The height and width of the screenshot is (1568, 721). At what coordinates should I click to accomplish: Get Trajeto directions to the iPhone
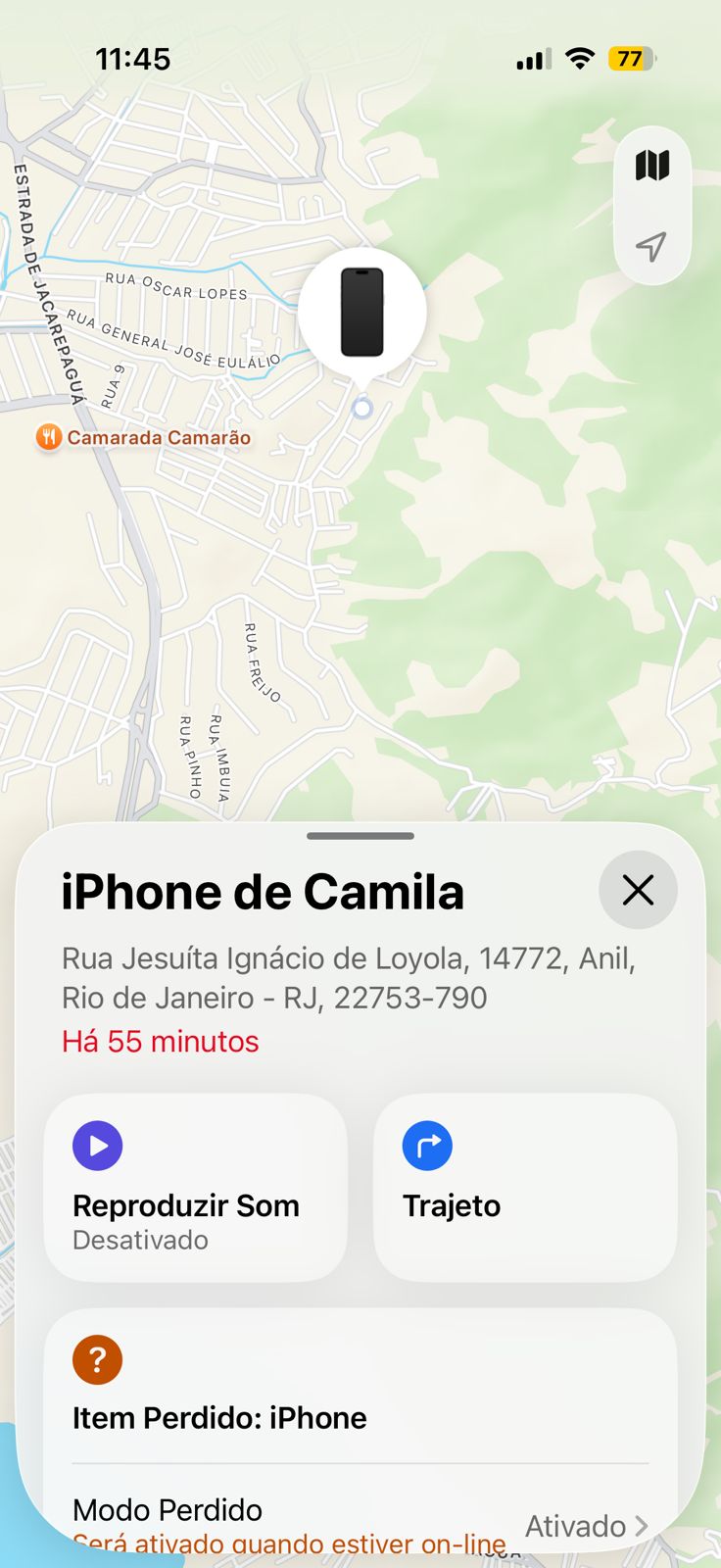[525, 1187]
